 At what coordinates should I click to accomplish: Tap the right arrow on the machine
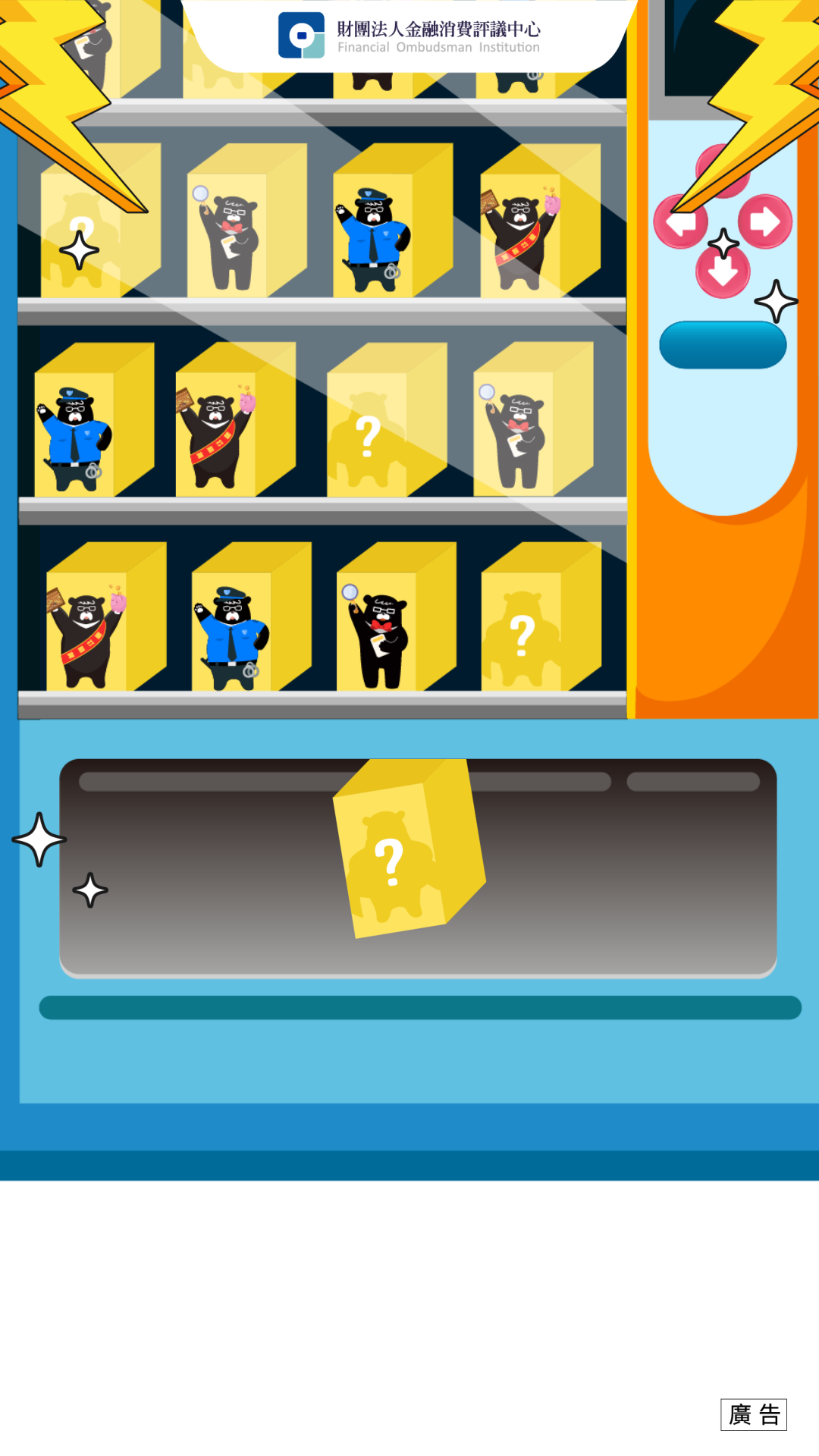pos(764,221)
